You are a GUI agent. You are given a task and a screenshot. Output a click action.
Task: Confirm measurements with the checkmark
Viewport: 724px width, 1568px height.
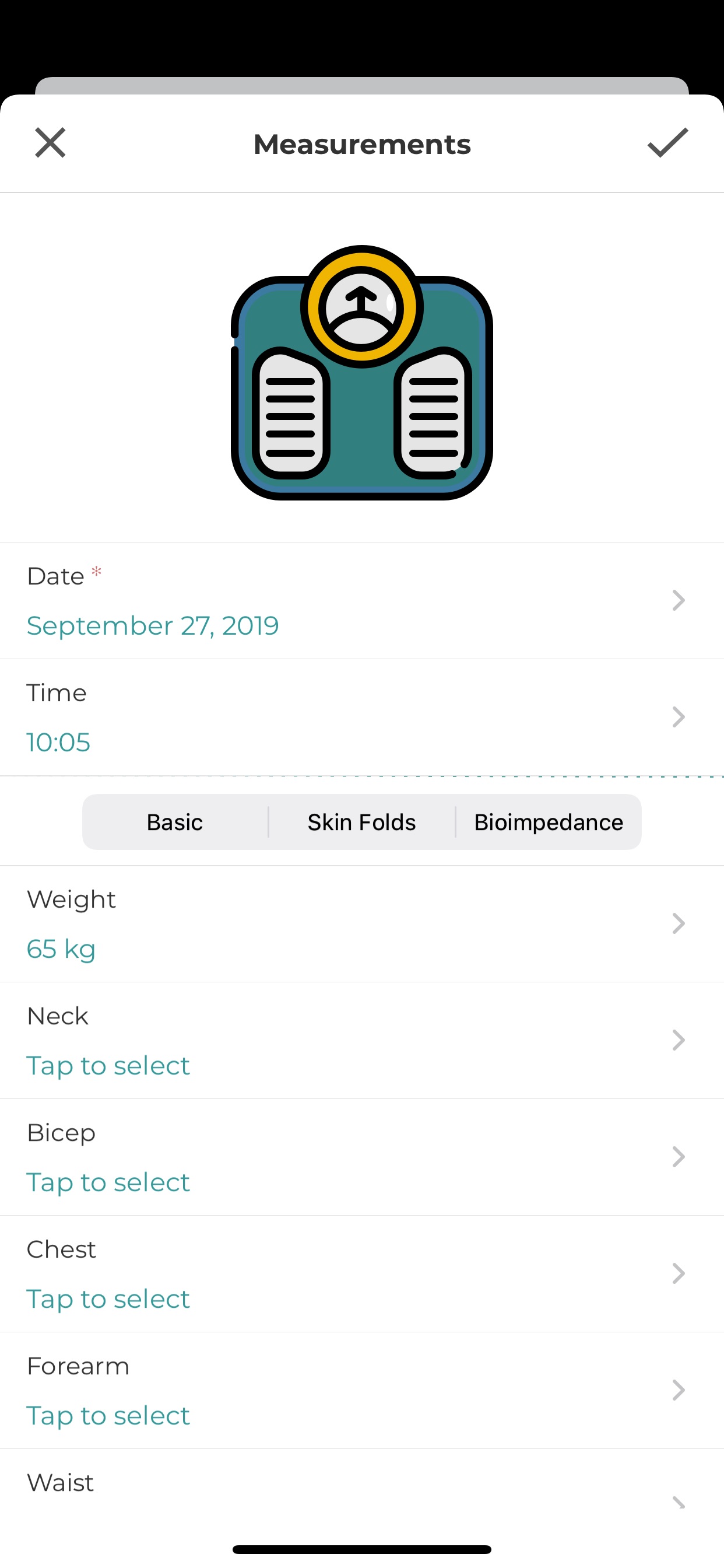(667, 143)
